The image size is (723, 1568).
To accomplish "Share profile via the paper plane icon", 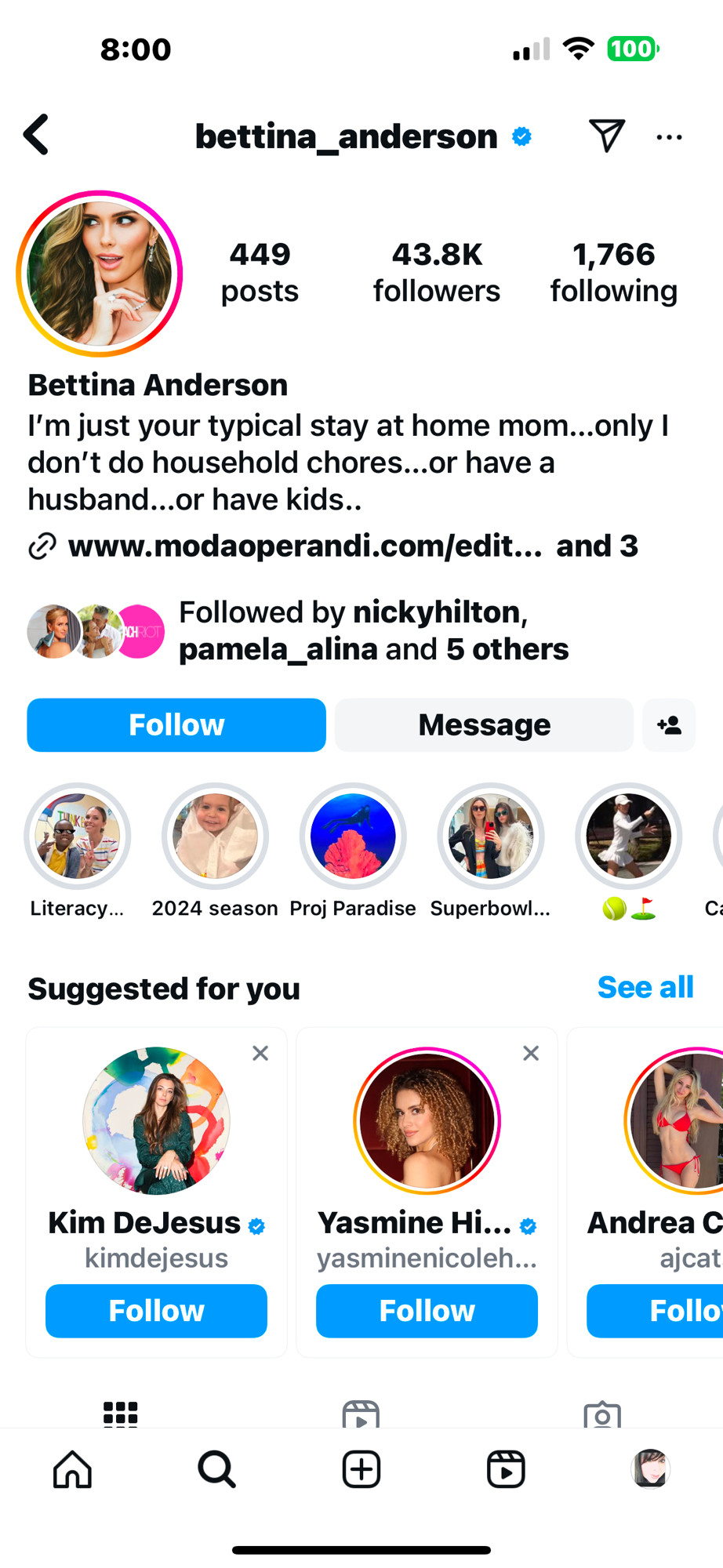I will [x=606, y=136].
